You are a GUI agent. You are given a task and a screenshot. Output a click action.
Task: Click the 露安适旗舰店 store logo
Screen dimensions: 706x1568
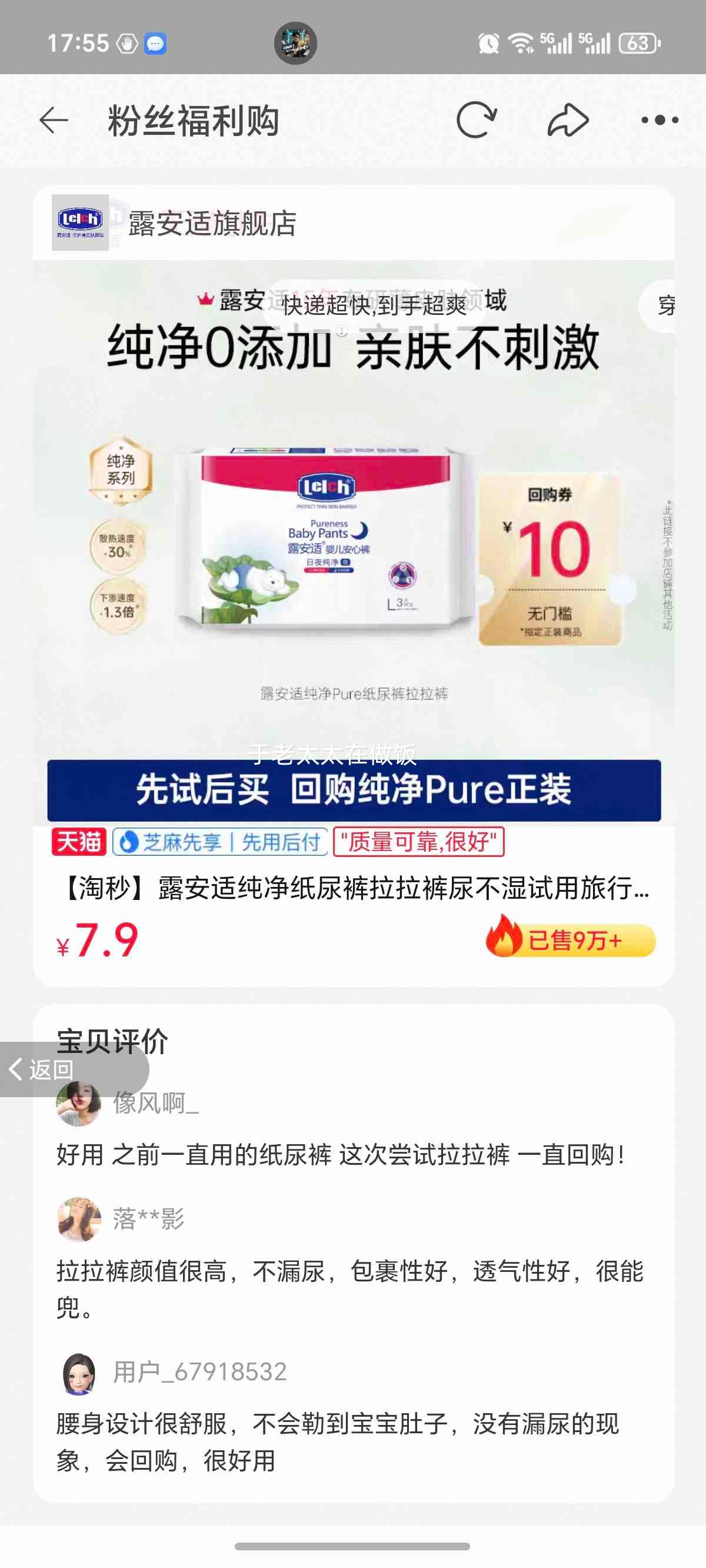[82, 224]
